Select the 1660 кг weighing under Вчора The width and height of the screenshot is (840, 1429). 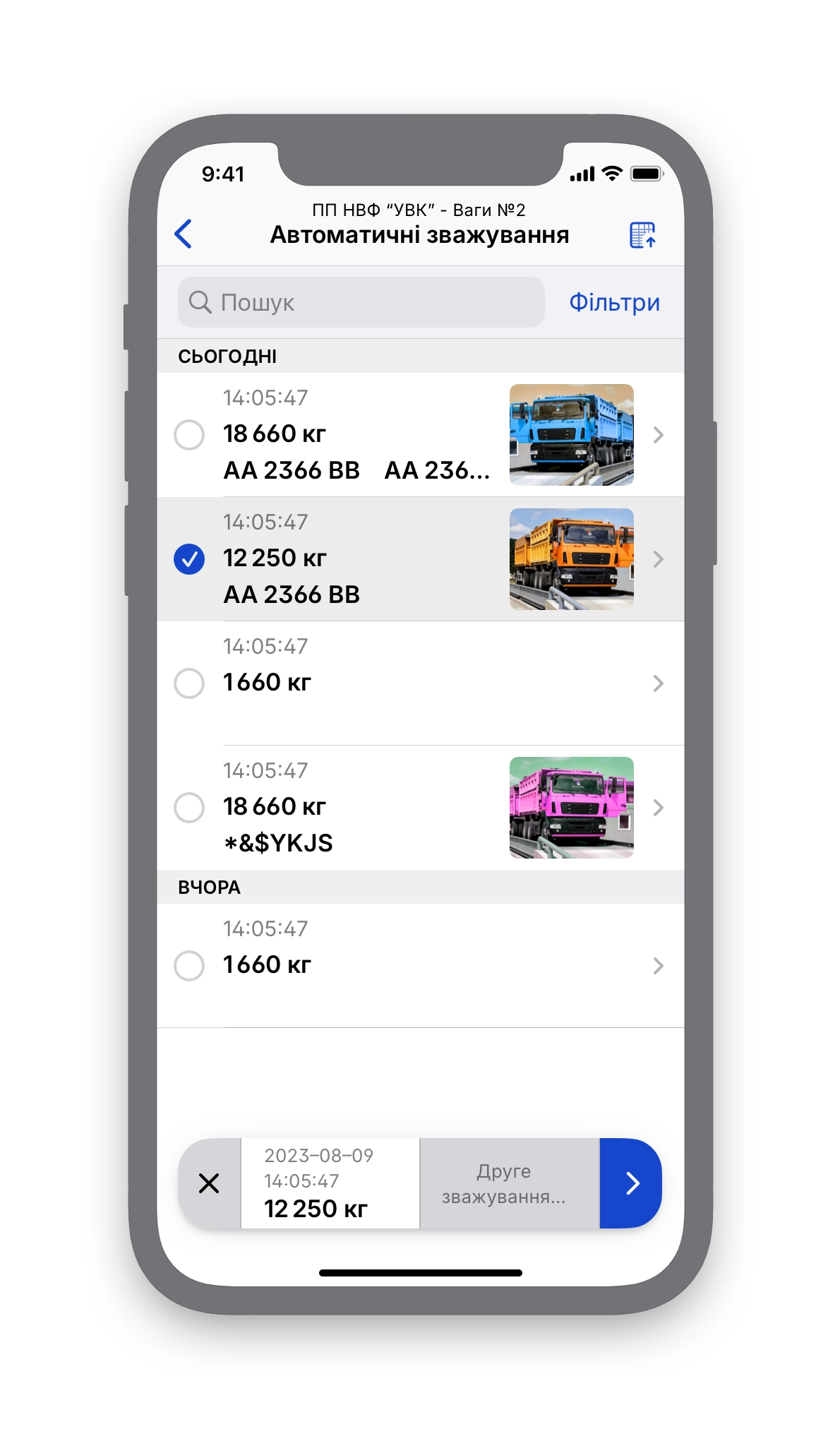pos(189,966)
